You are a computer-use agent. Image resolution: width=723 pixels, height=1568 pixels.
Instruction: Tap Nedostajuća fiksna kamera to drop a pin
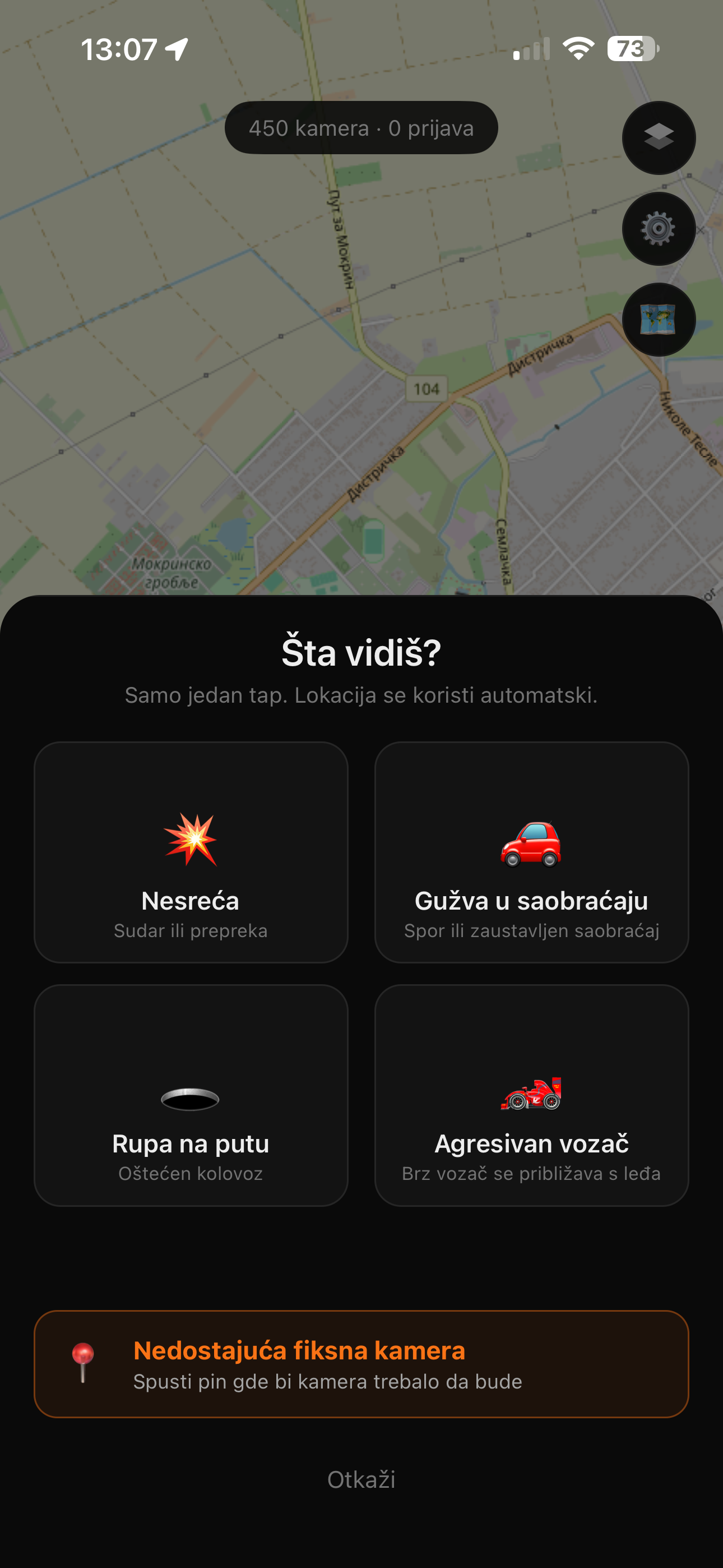coord(361,1363)
